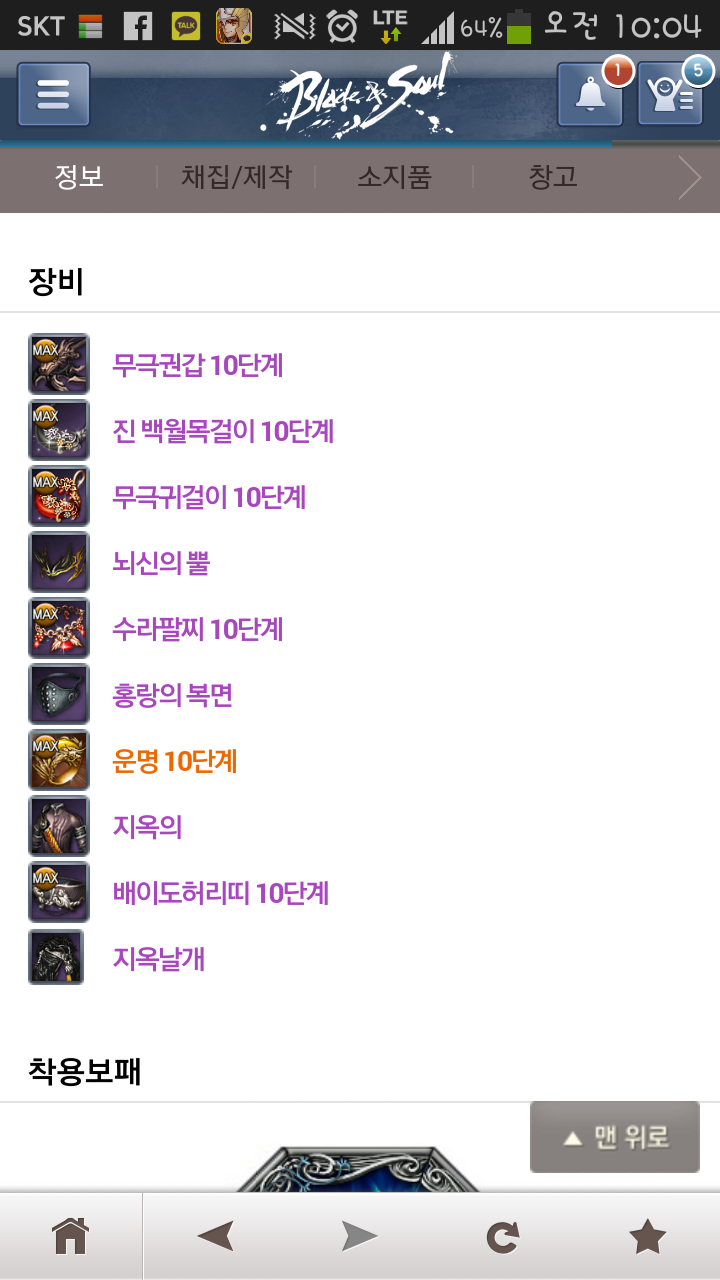Image resolution: width=720 pixels, height=1280 pixels.
Task: View the 뇌신의 뿔 item details
Action: (x=161, y=563)
